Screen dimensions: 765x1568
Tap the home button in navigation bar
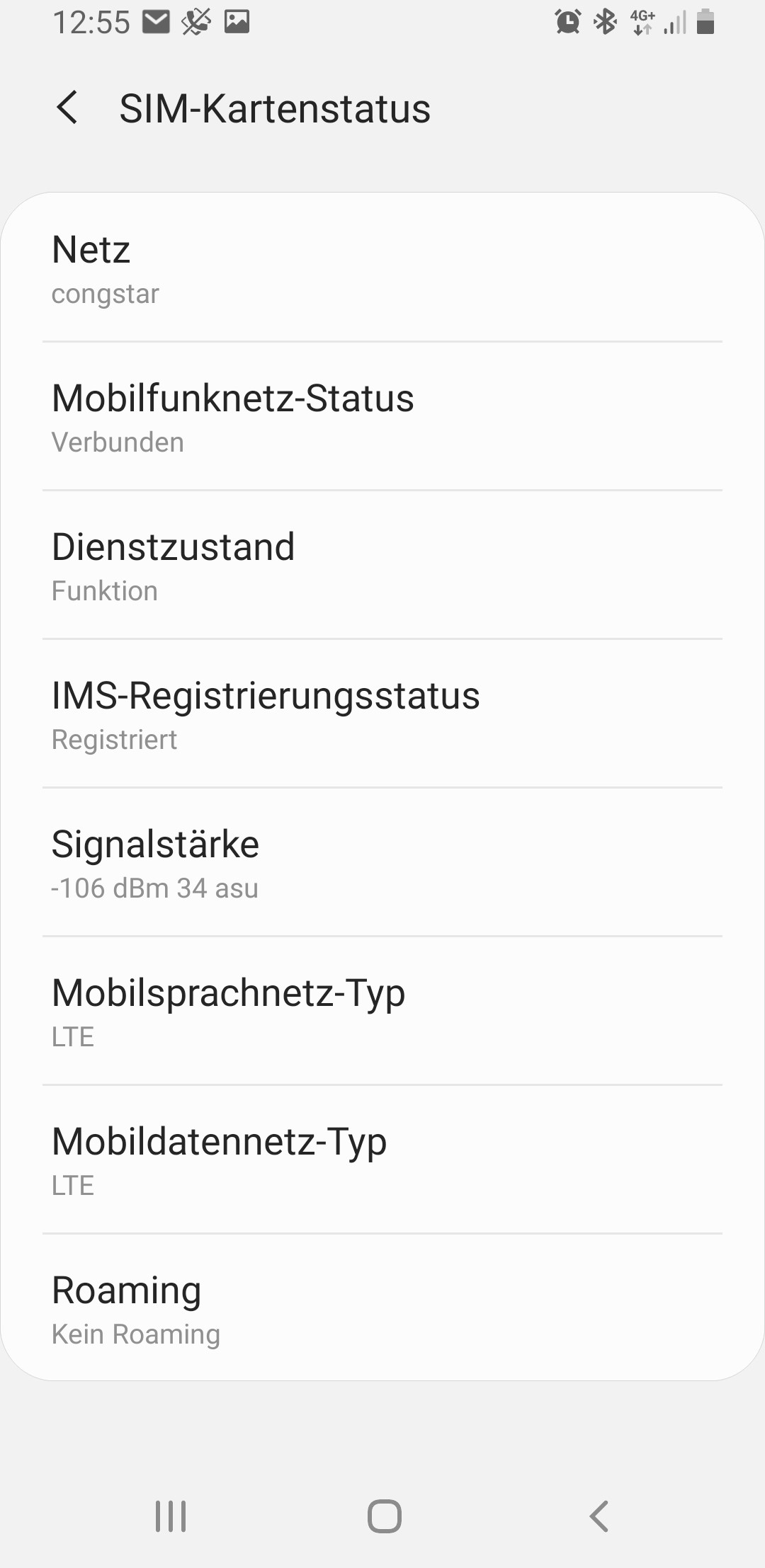point(385,1516)
